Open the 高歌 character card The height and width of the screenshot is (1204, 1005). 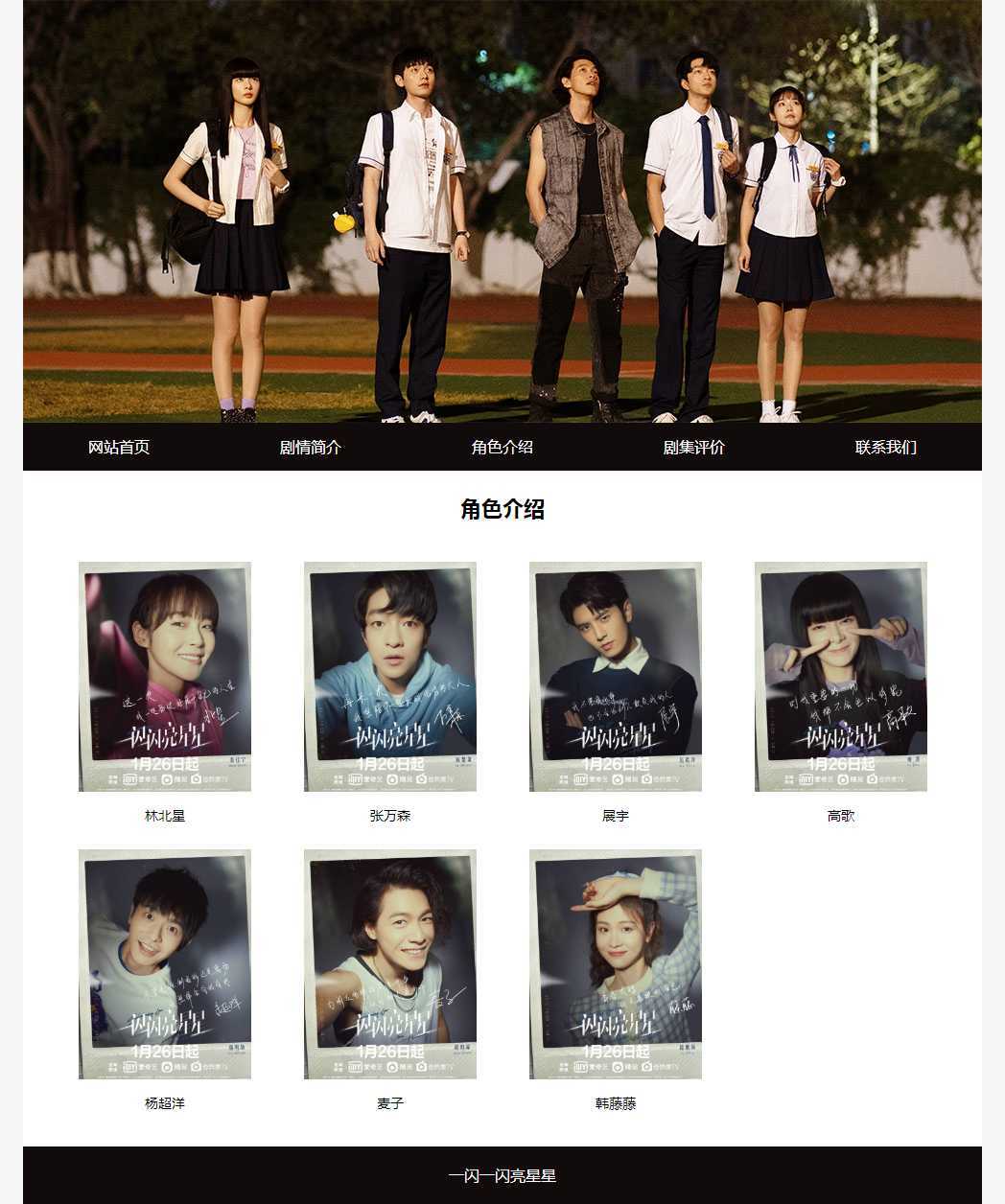coord(841,677)
